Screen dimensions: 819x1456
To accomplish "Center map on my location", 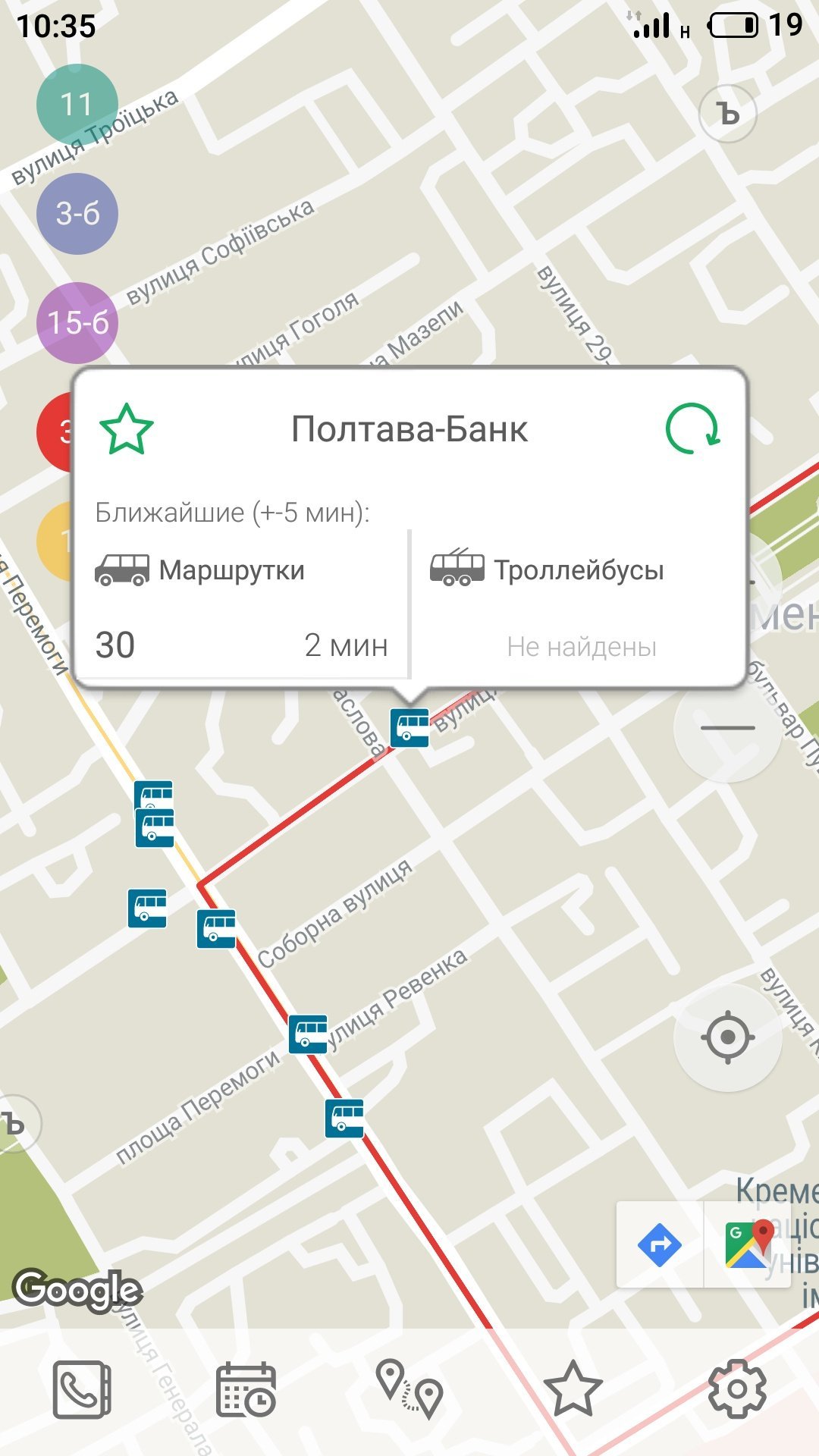I will point(727,1037).
